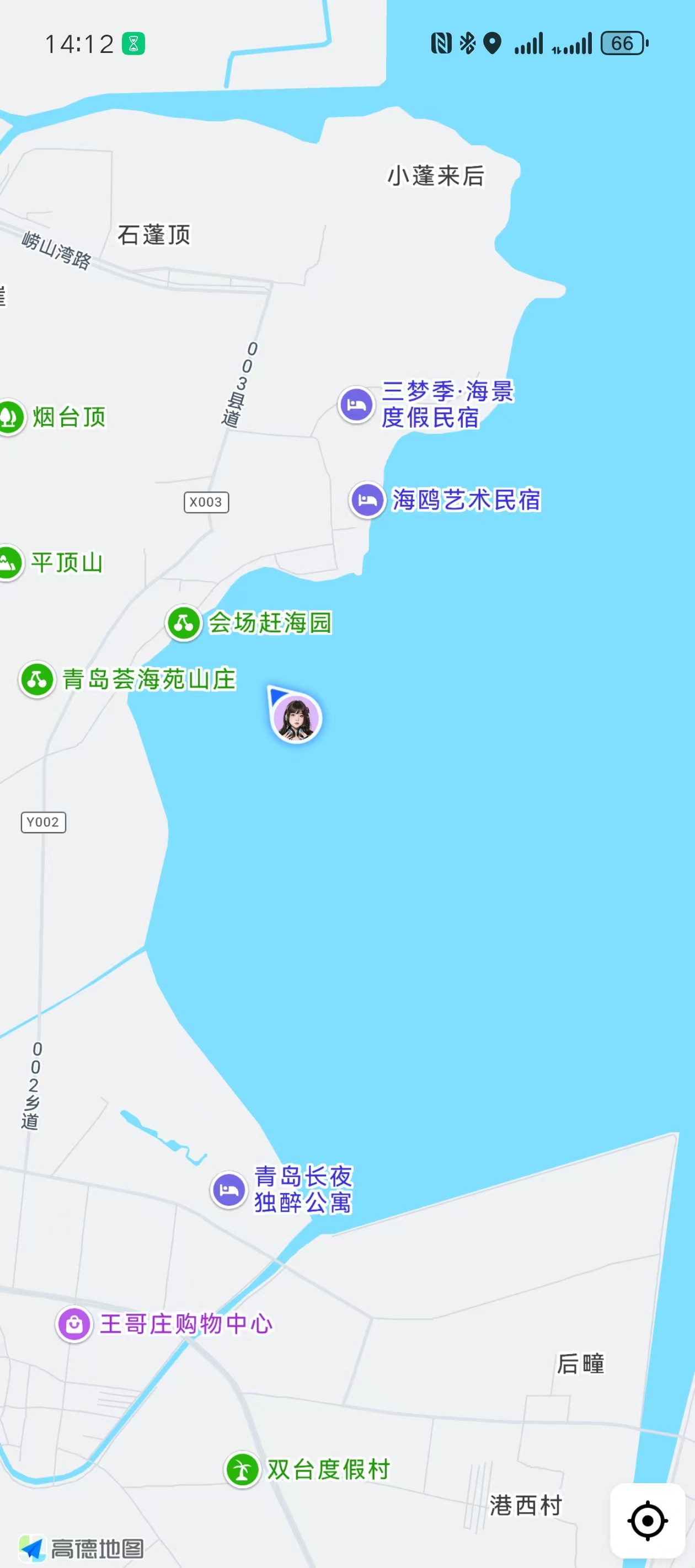This screenshot has height=1568, width=695.
Task: Open 青岛长夜独醉公寓 hotel marker
Action: [229, 1189]
